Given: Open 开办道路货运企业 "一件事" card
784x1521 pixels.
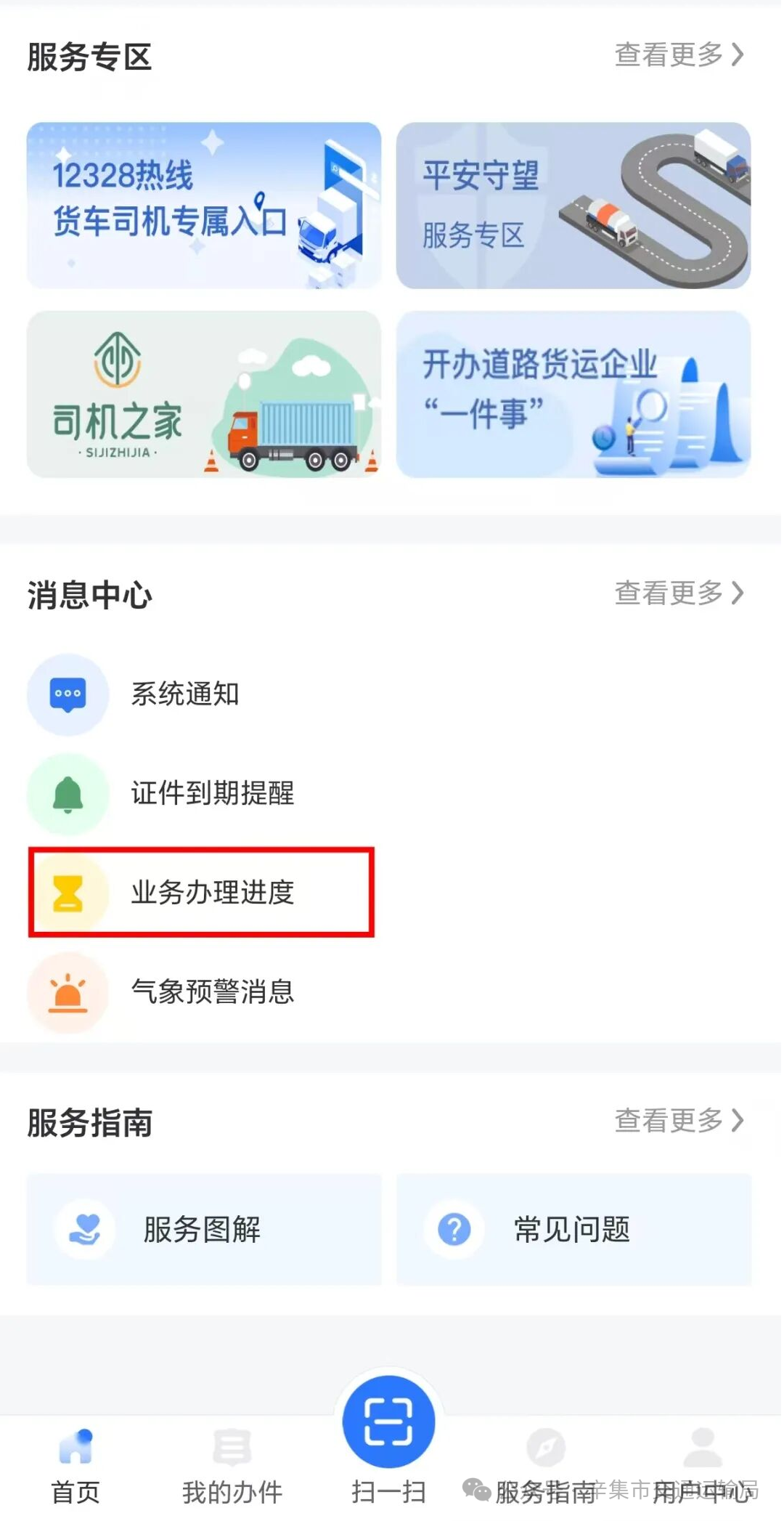Looking at the screenshot, I should pyautogui.click(x=573, y=394).
